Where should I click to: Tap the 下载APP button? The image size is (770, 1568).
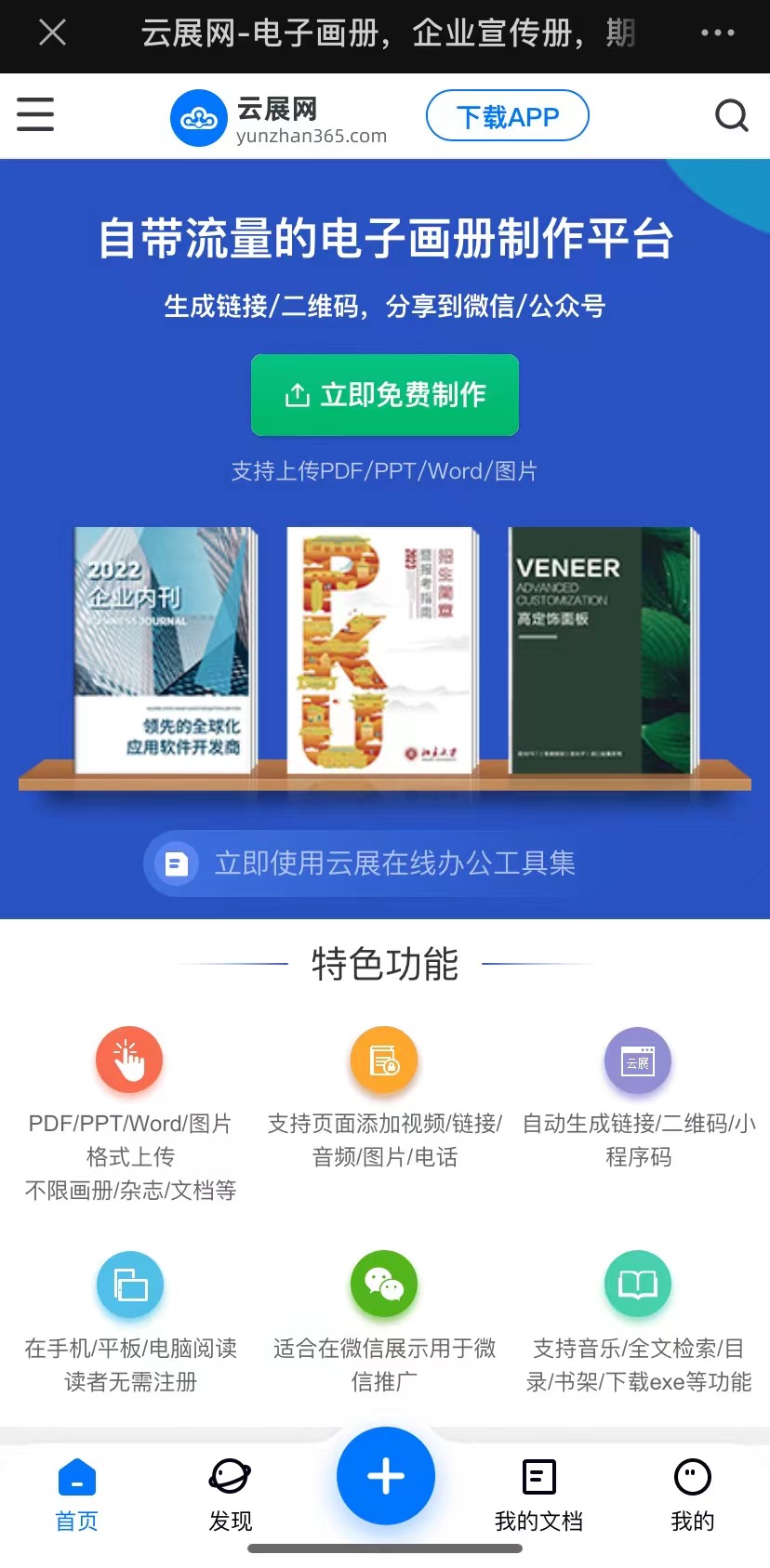(x=507, y=116)
